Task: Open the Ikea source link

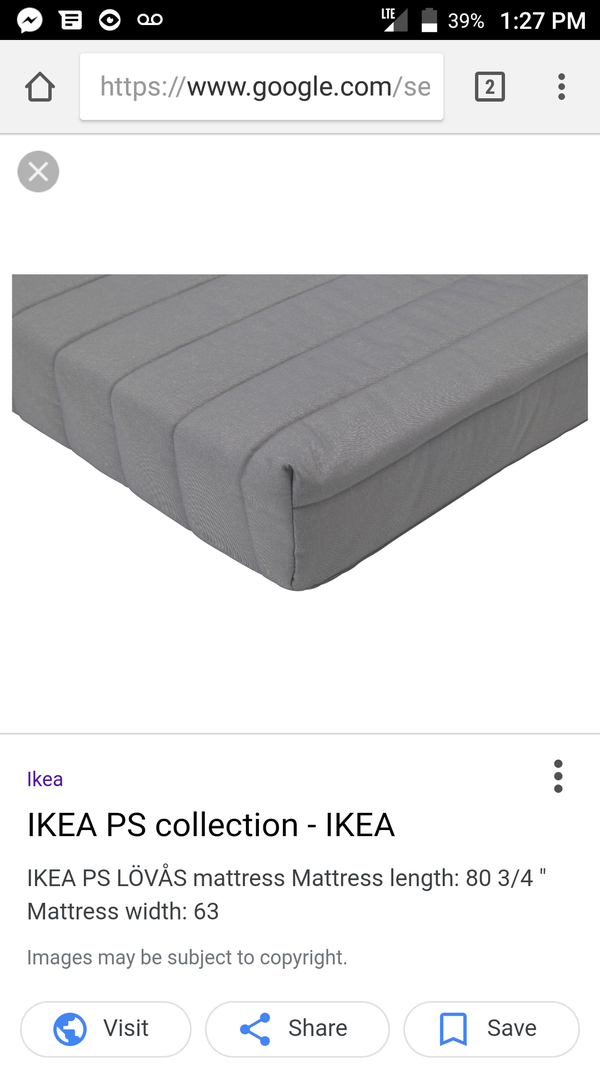Action: (x=45, y=778)
